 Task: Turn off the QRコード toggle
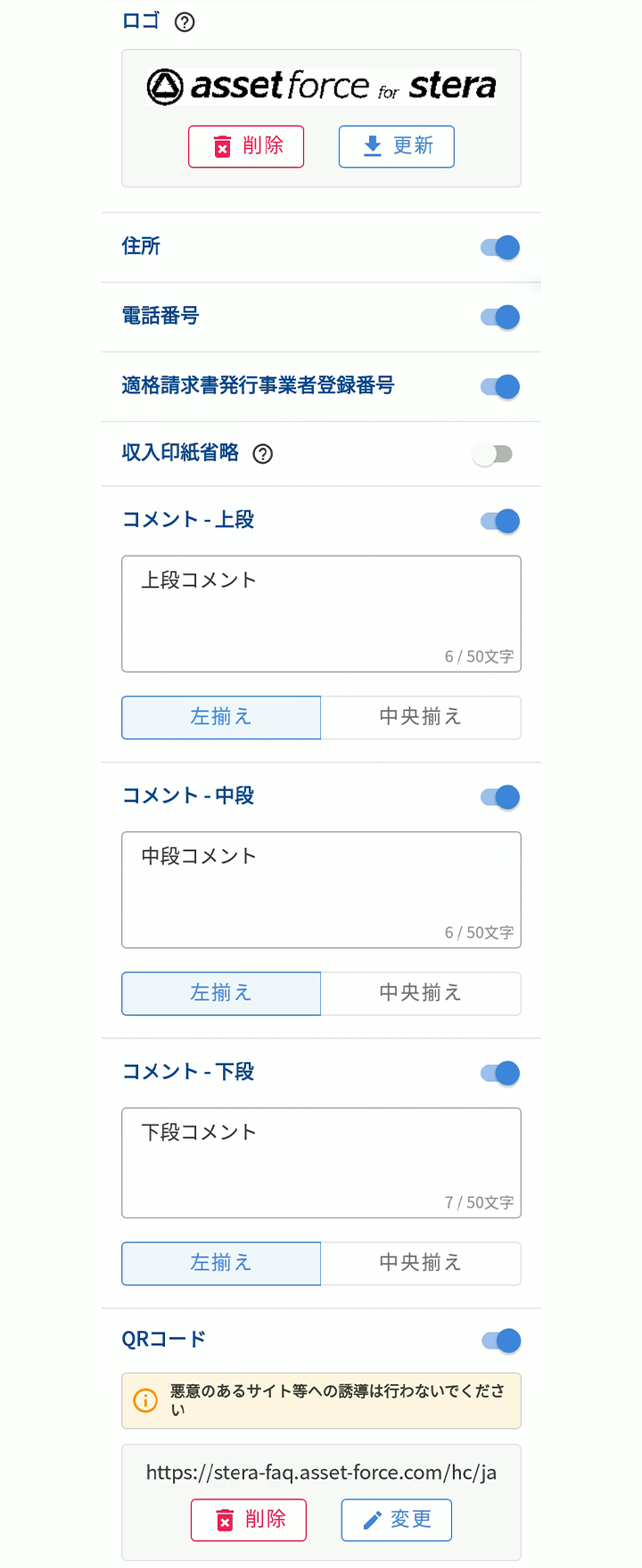pyautogui.click(x=499, y=1340)
